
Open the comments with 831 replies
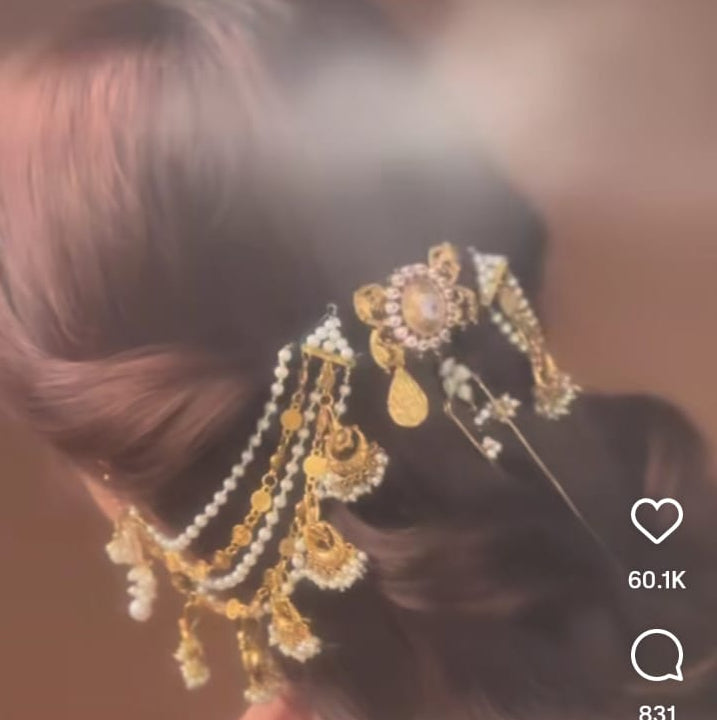(x=657, y=656)
